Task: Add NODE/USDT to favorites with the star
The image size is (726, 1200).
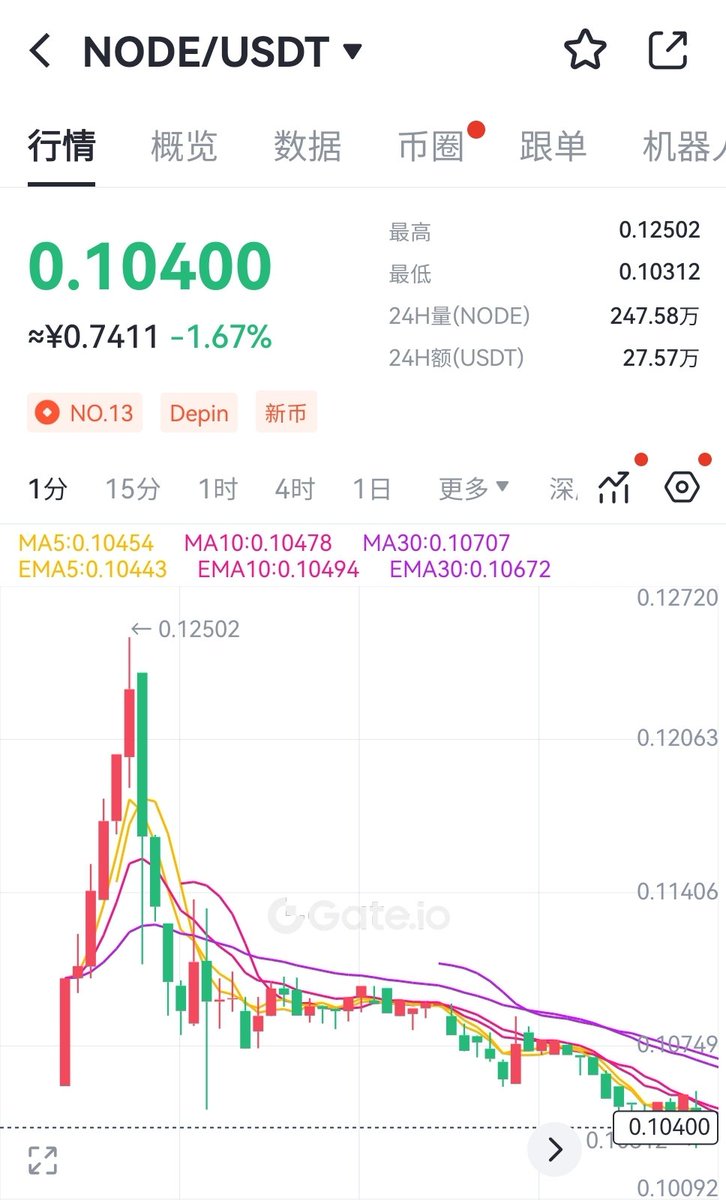Action: point(585,50)
